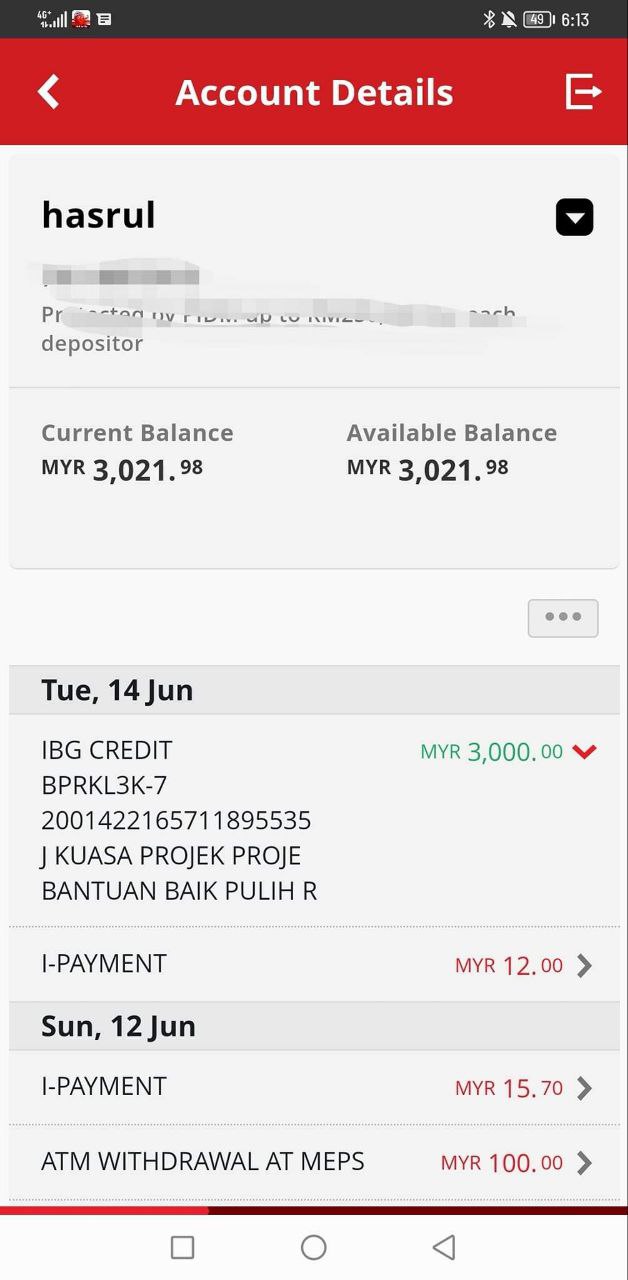View ATM WITHDRAWAL AT MEPS details
Screen dimensions: 628x1280
314,1162
